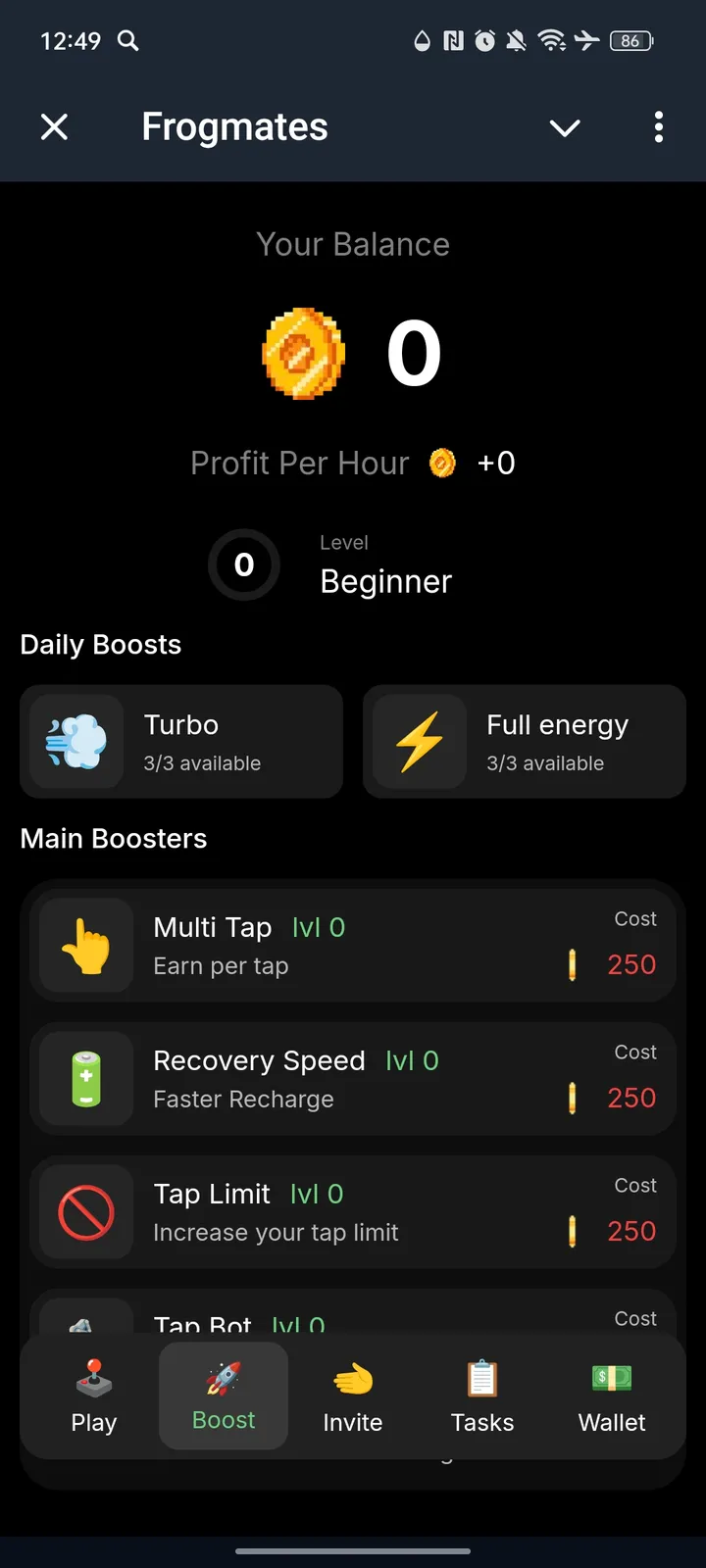Collapse the mini app with the close button
The height and width of the screenshot is (1568, 706).
coord(55,127)
